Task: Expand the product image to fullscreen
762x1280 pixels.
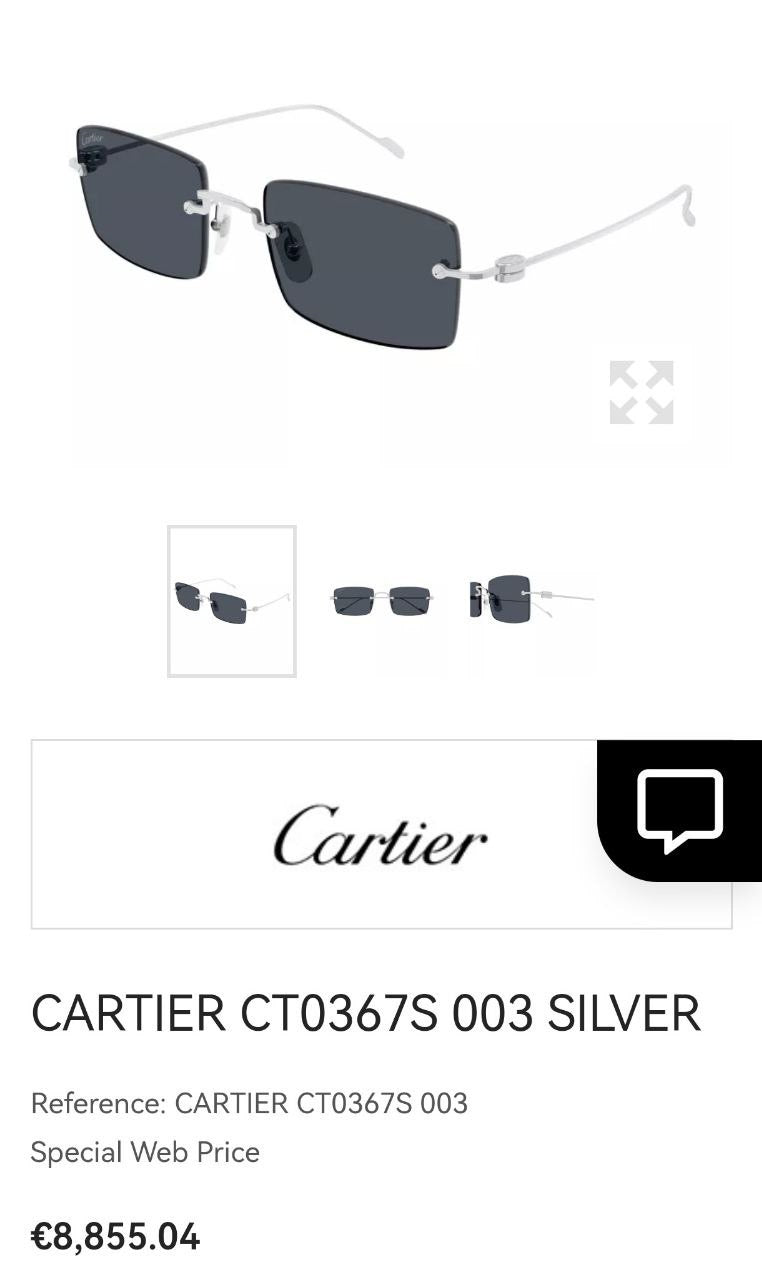Action: [x=641, y=392]
